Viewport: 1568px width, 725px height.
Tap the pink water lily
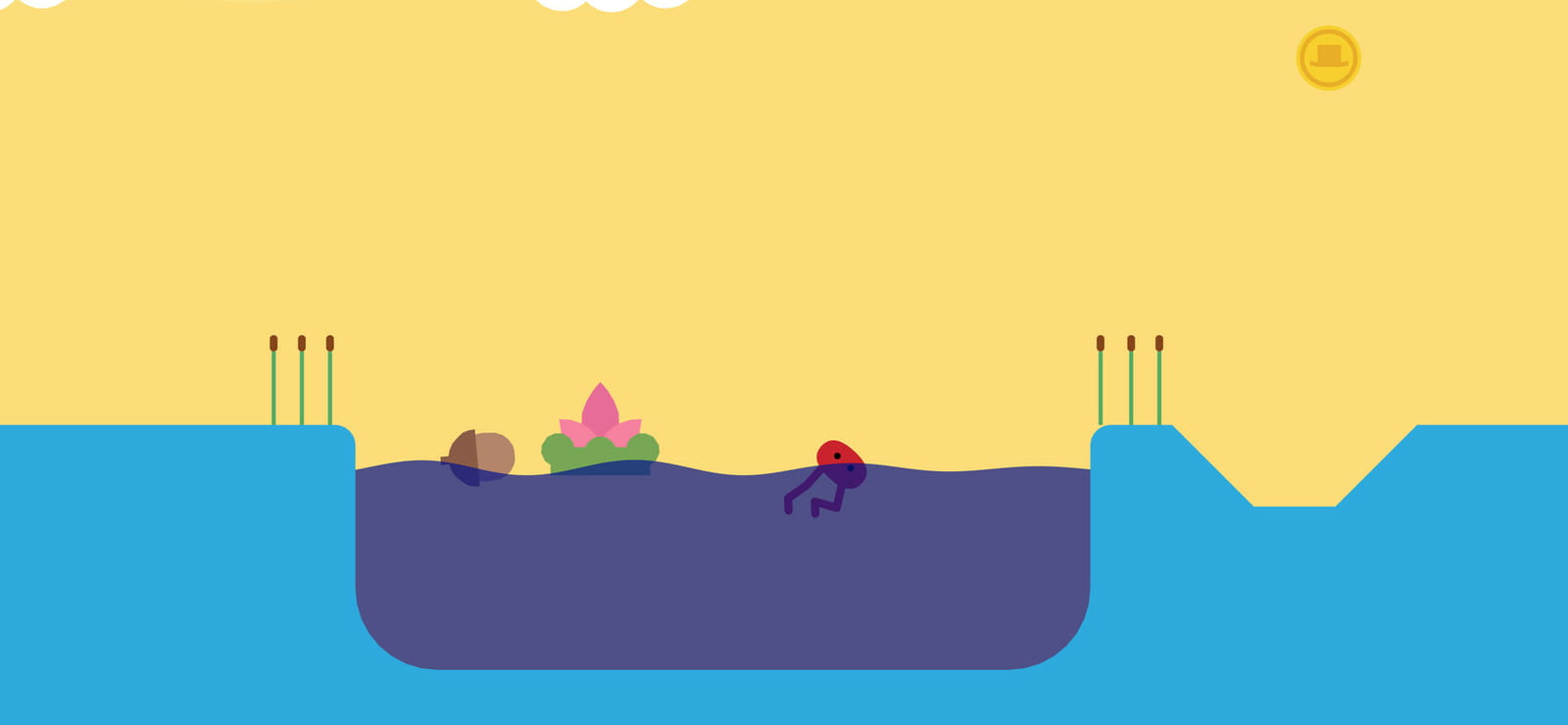click(600, 430)
